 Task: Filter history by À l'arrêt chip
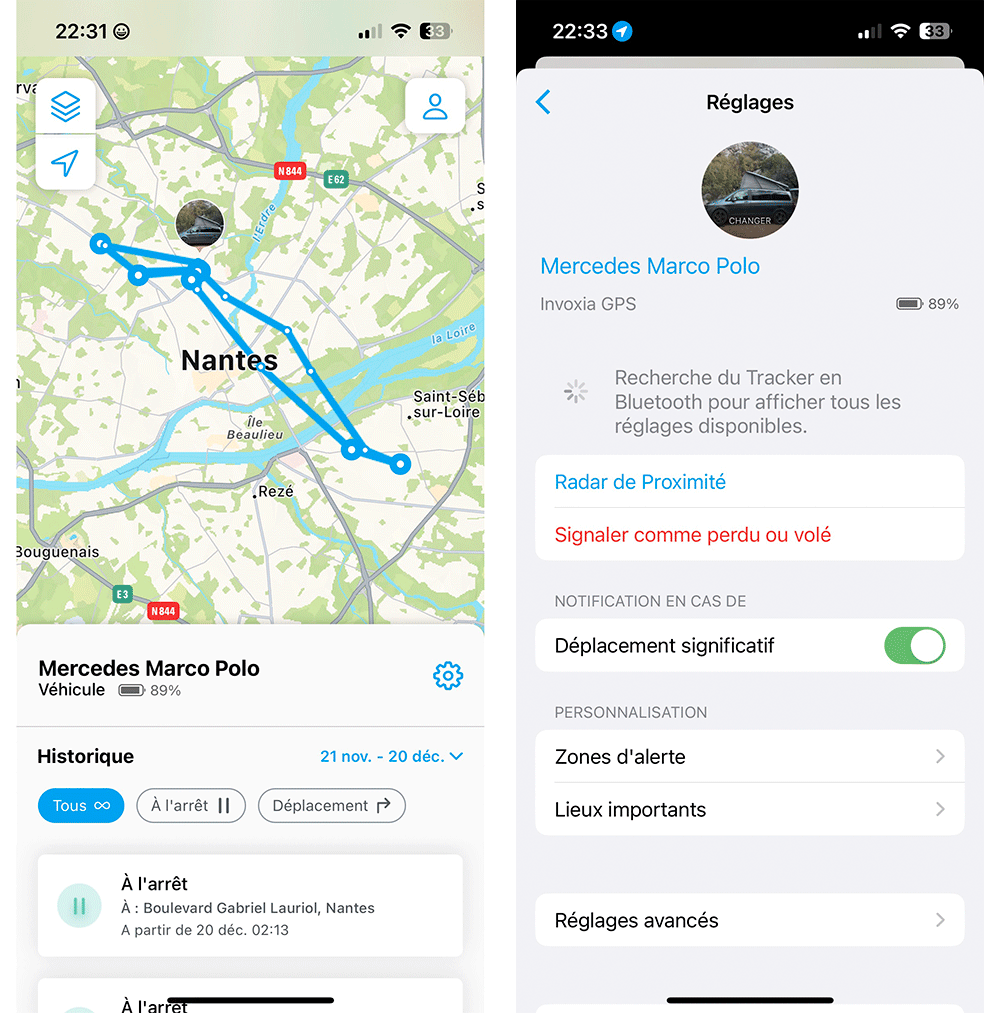tap(191, 805)
